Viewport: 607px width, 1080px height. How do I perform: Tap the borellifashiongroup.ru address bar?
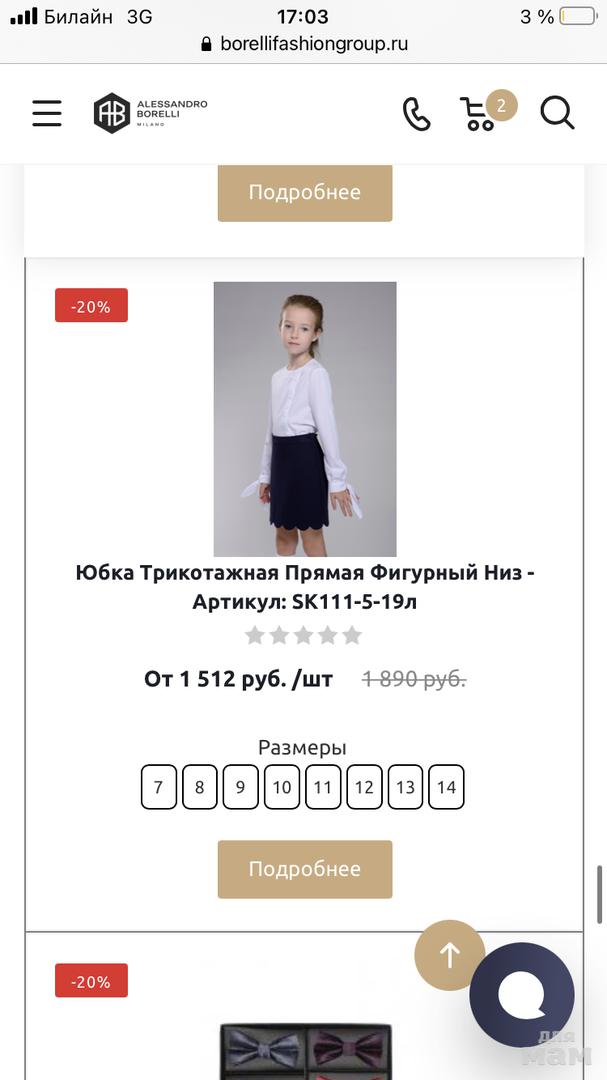click(x=304, y=44)
